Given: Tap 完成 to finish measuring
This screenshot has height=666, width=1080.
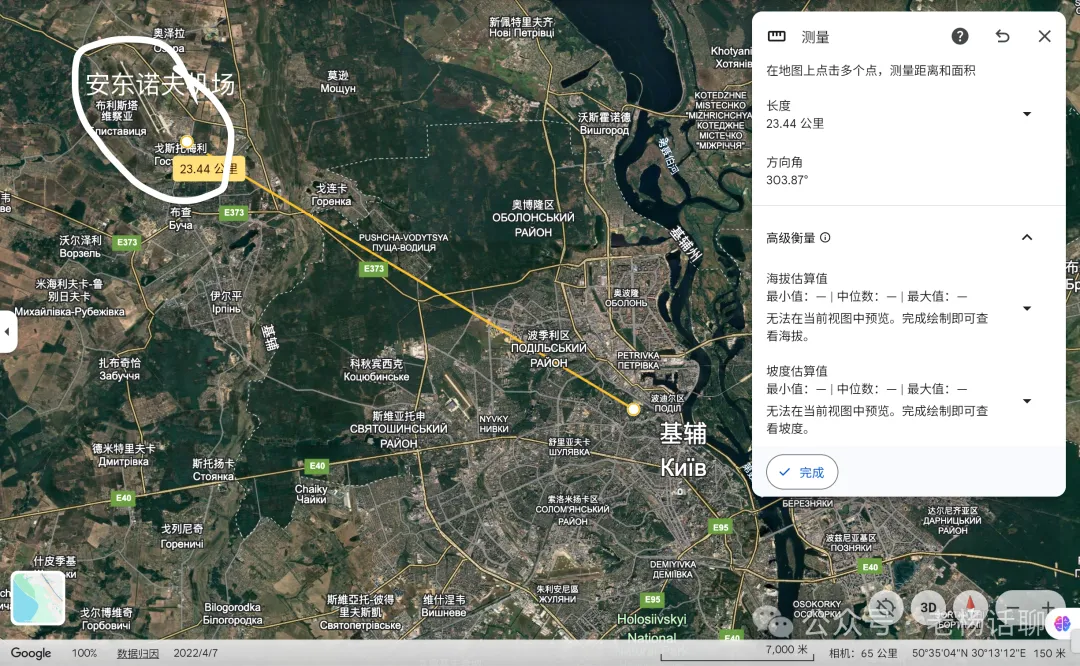Looking at the screenshot, I should [x=802, y=472].
